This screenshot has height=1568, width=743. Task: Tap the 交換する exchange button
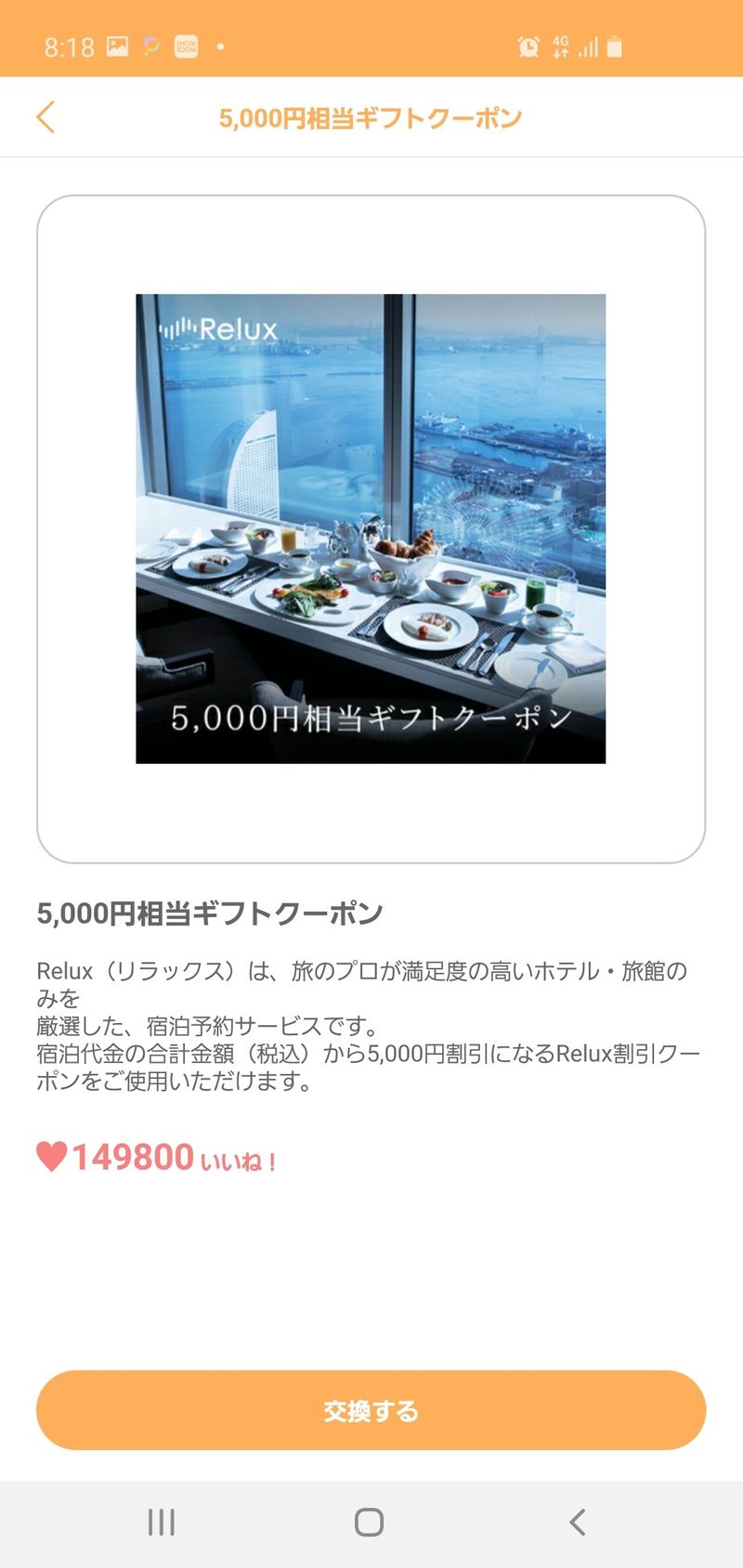tap(371, 1410)
